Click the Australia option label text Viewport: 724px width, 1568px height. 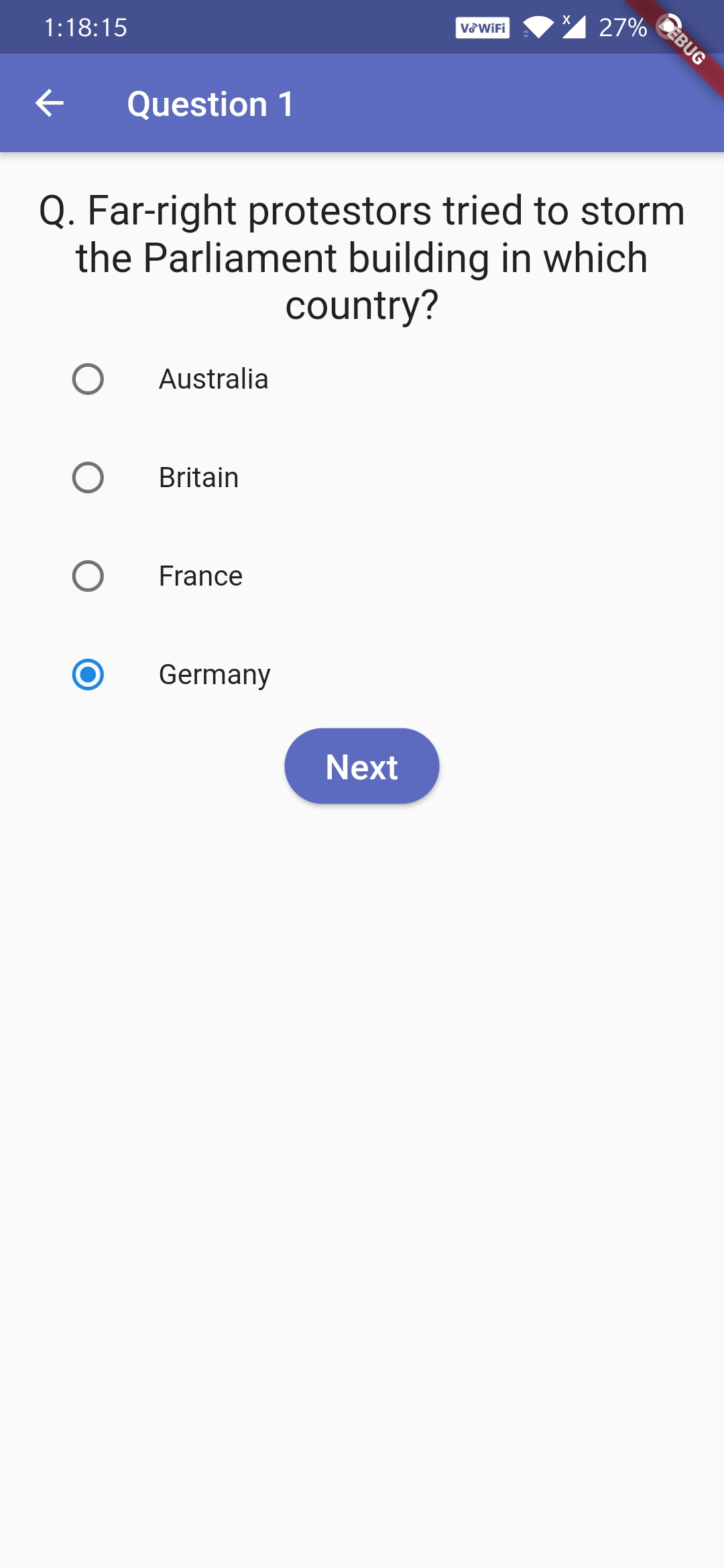click(x=214, y=379)
